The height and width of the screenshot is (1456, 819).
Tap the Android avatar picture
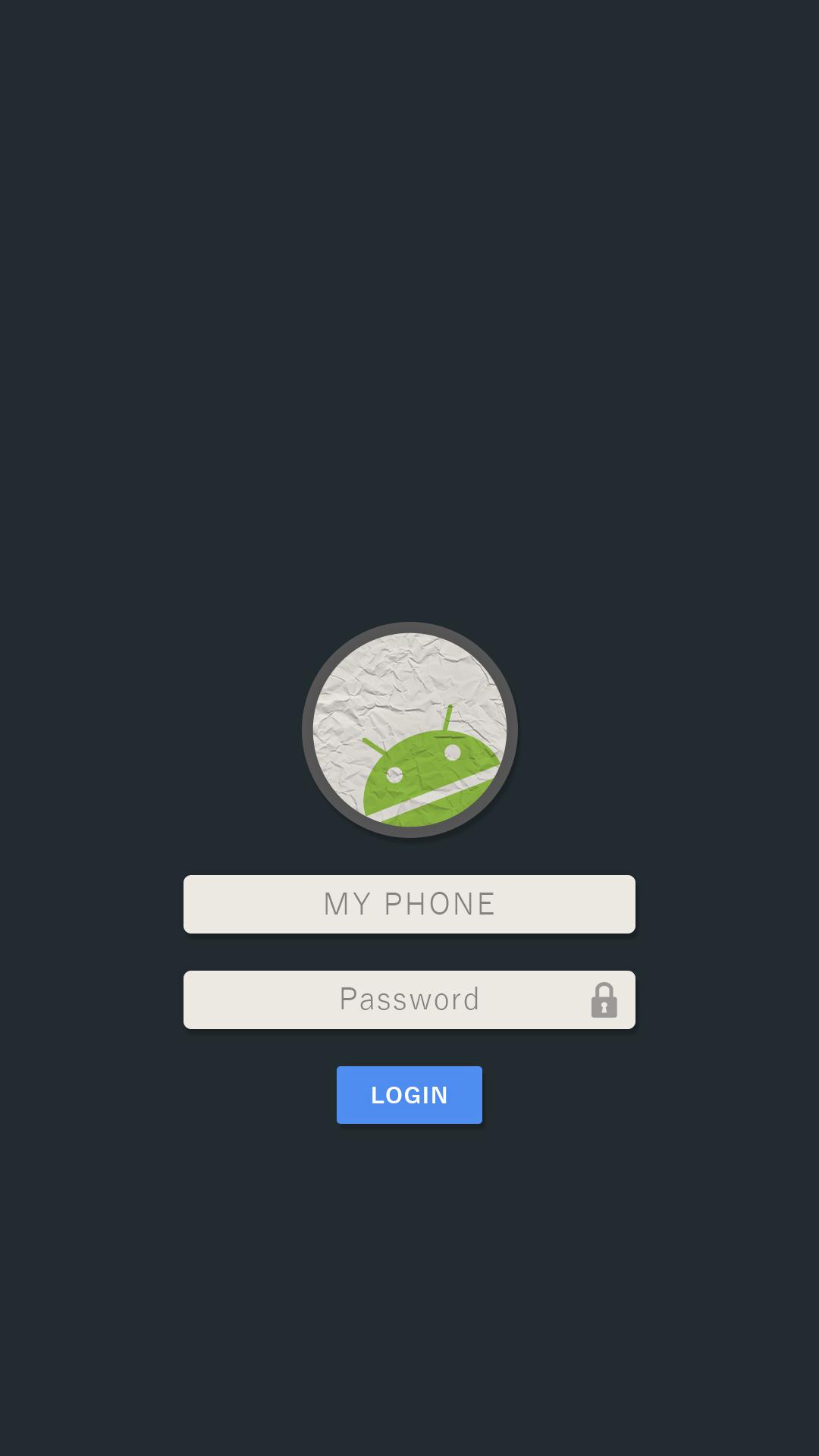[409, 730]
